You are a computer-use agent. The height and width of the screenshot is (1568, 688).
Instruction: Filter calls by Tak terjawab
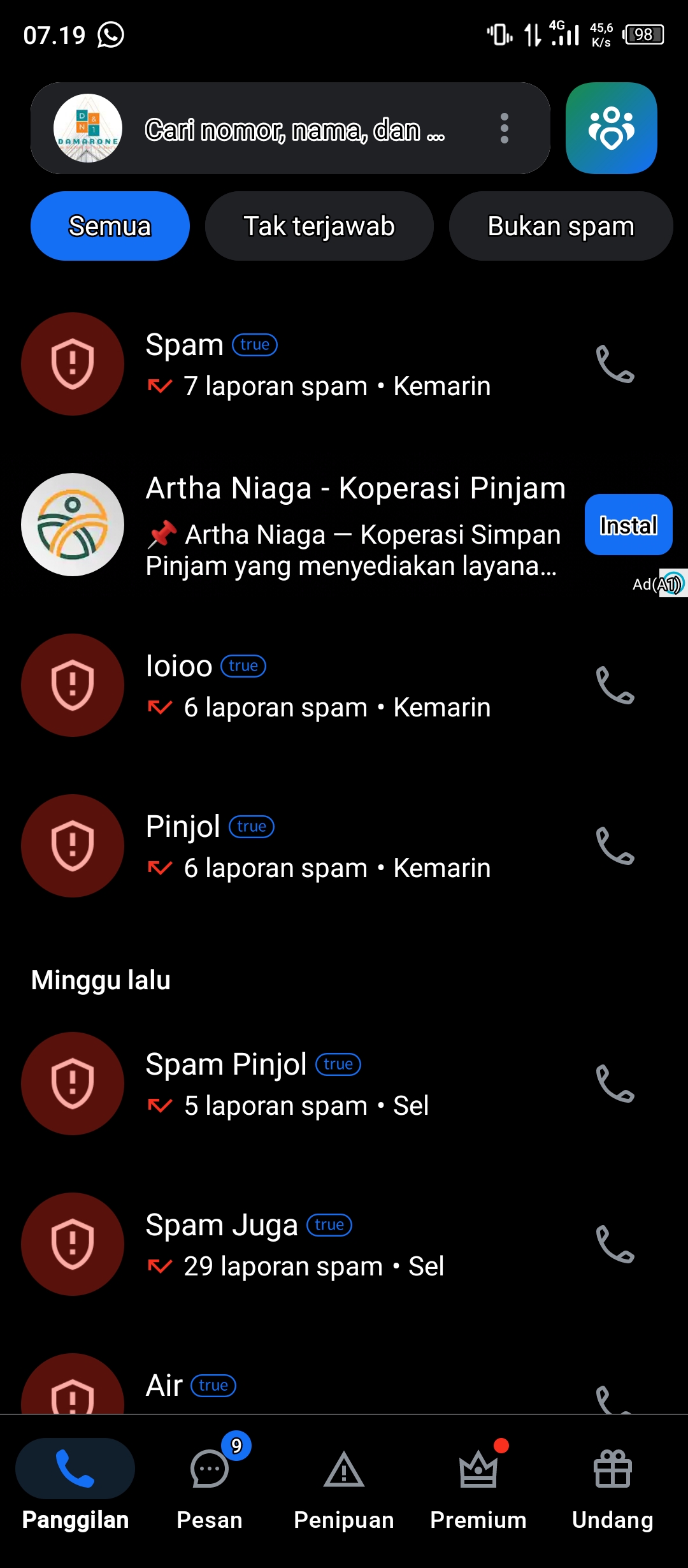pyautogui.click(x=319, y=226)
